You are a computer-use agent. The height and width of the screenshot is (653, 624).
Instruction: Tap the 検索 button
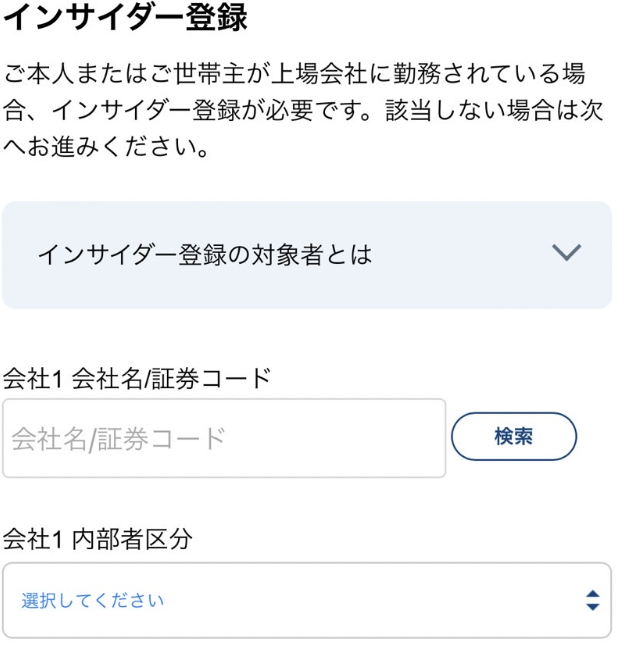coord(514,437)
